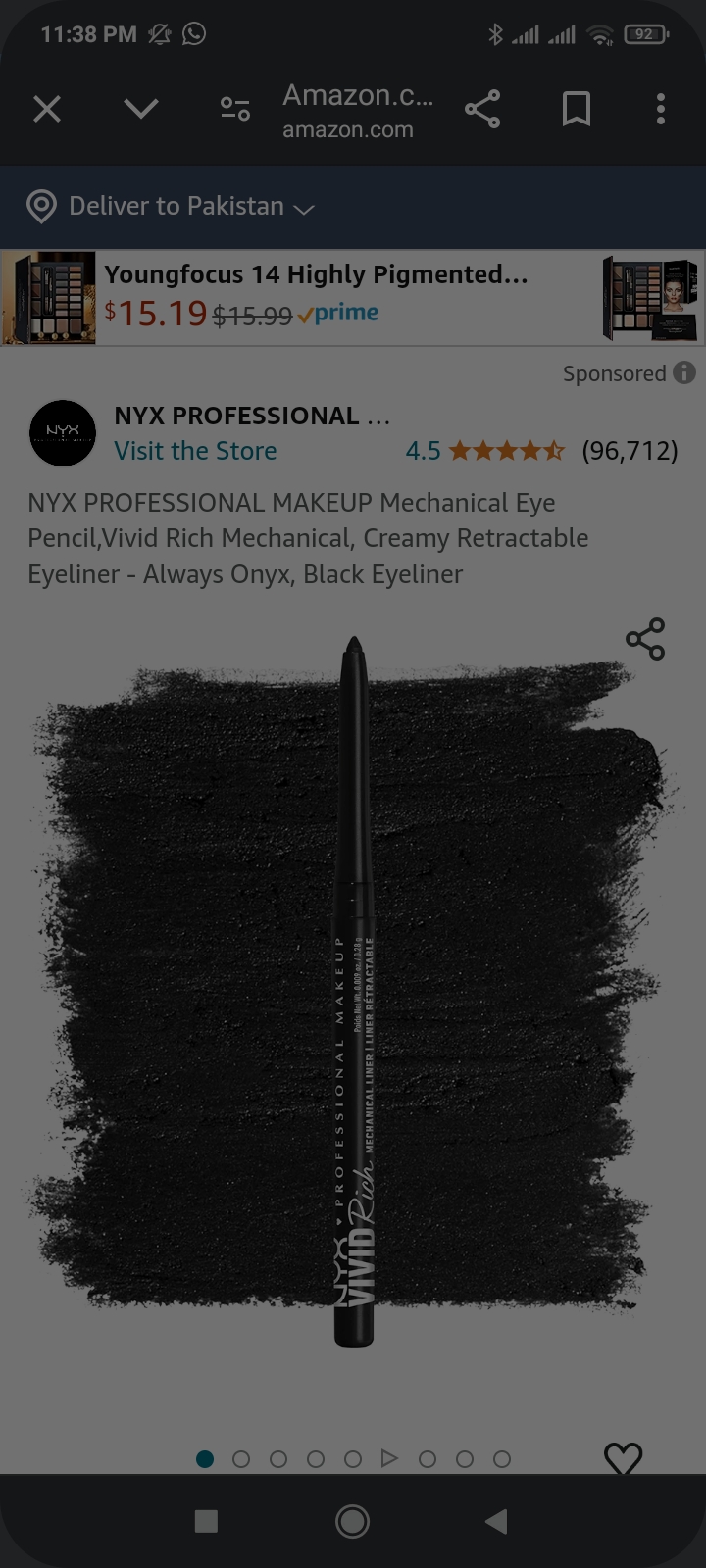The width and height of the screenshot is (706, 1568).
Task: Open the browser overflow menu
Action: tap(661, 109)
